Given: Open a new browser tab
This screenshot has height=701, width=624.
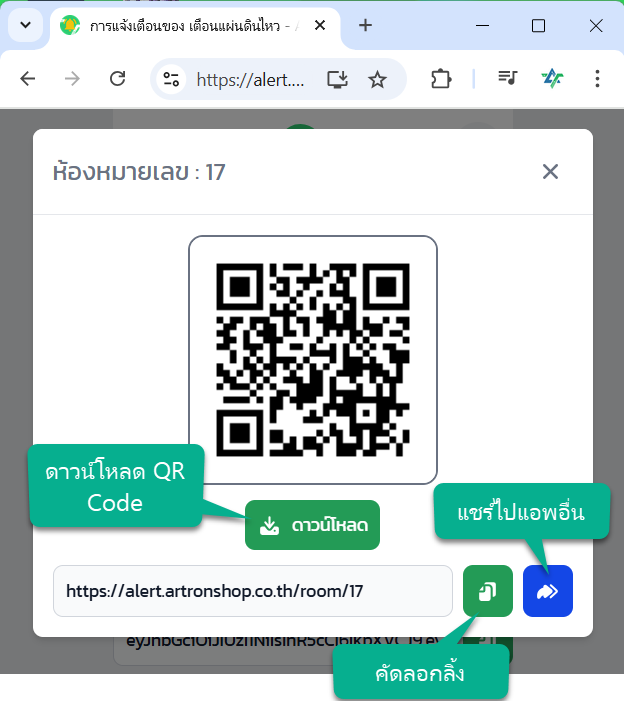Looking at the screenshot, I should point(365,26).
